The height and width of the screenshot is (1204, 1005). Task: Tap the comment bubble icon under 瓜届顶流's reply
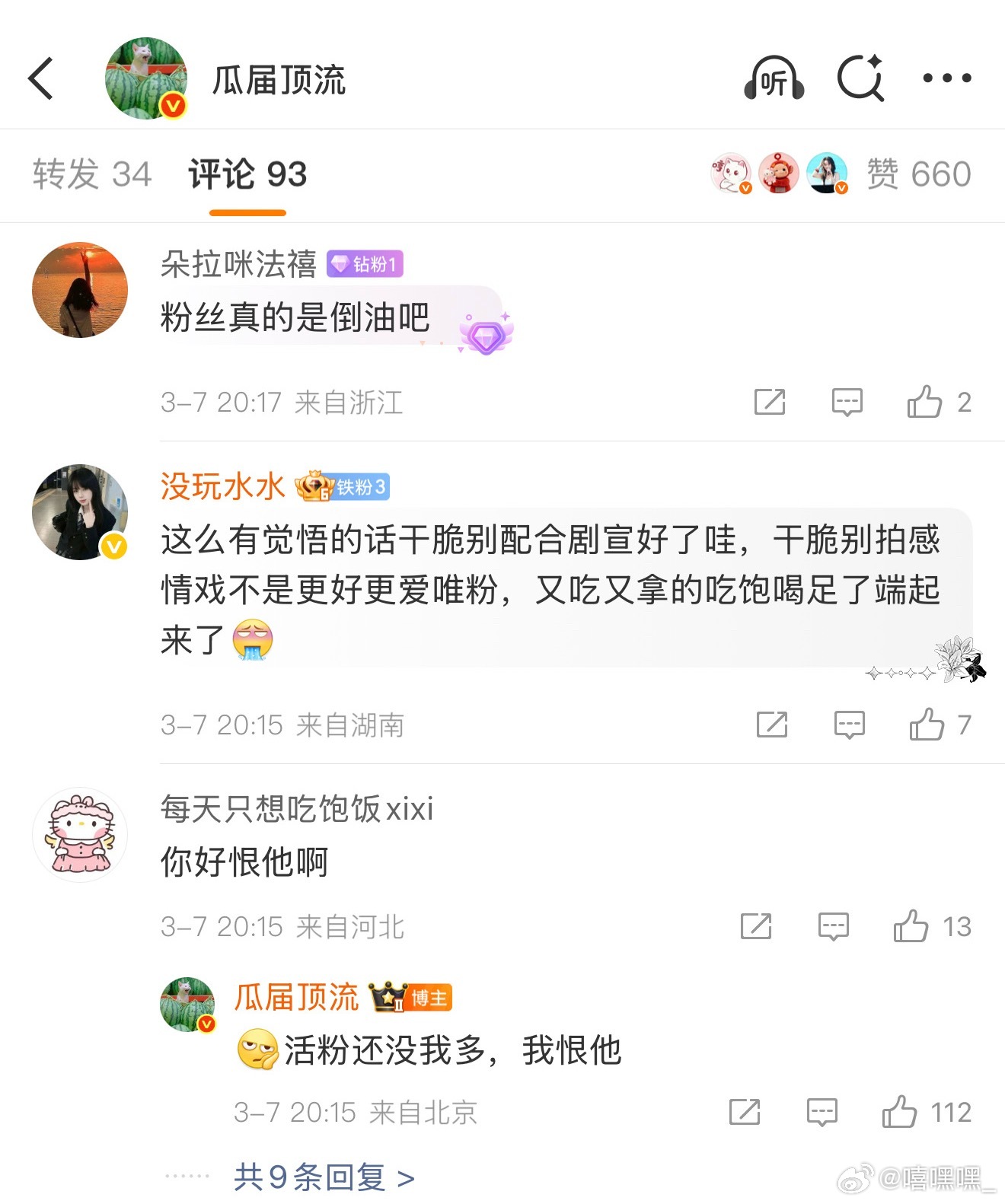click(x=822, y=1112)
